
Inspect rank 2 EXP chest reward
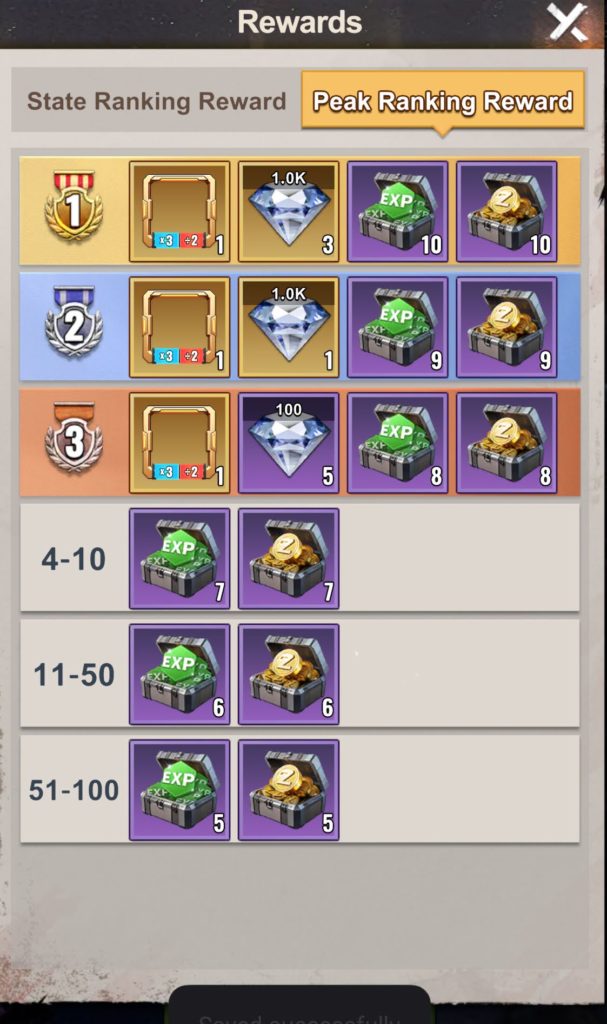[397, 327]
